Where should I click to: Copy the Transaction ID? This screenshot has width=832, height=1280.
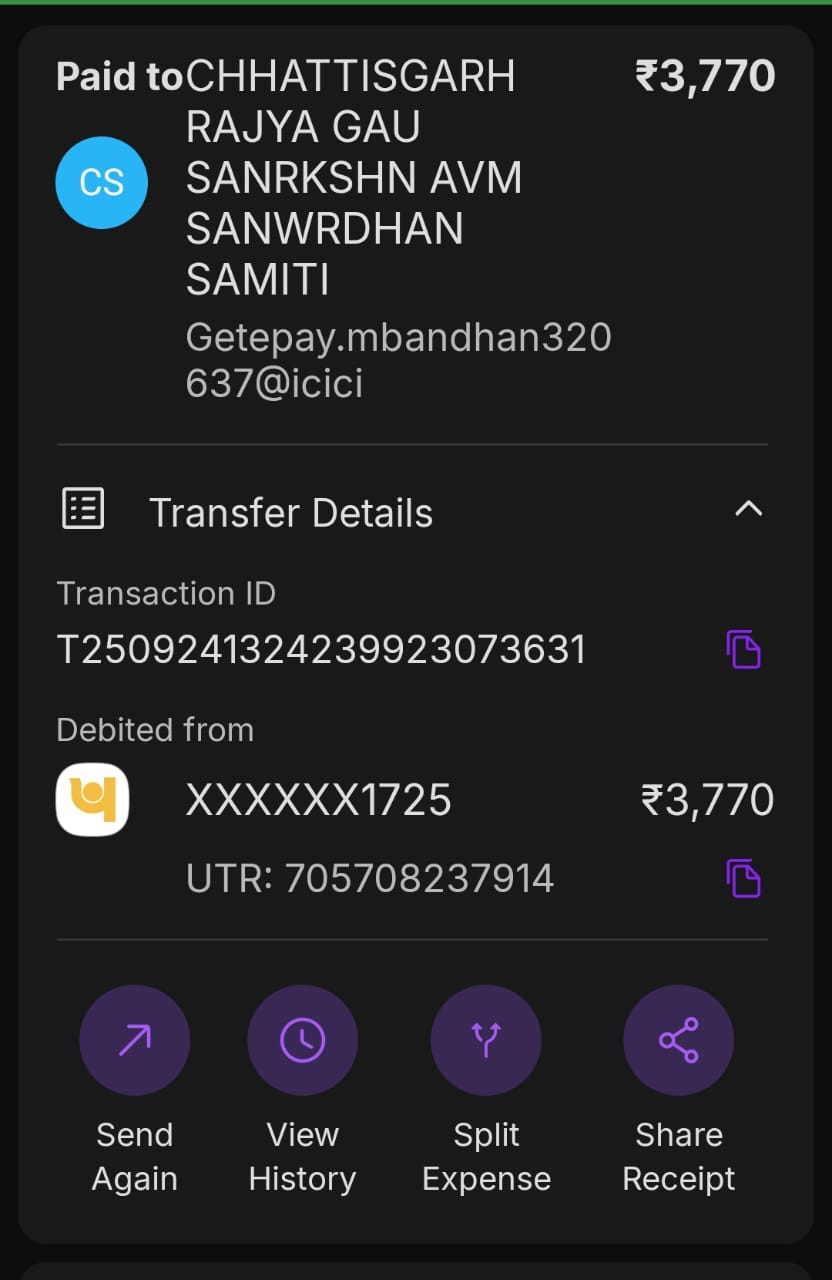(x=743, y=650)
